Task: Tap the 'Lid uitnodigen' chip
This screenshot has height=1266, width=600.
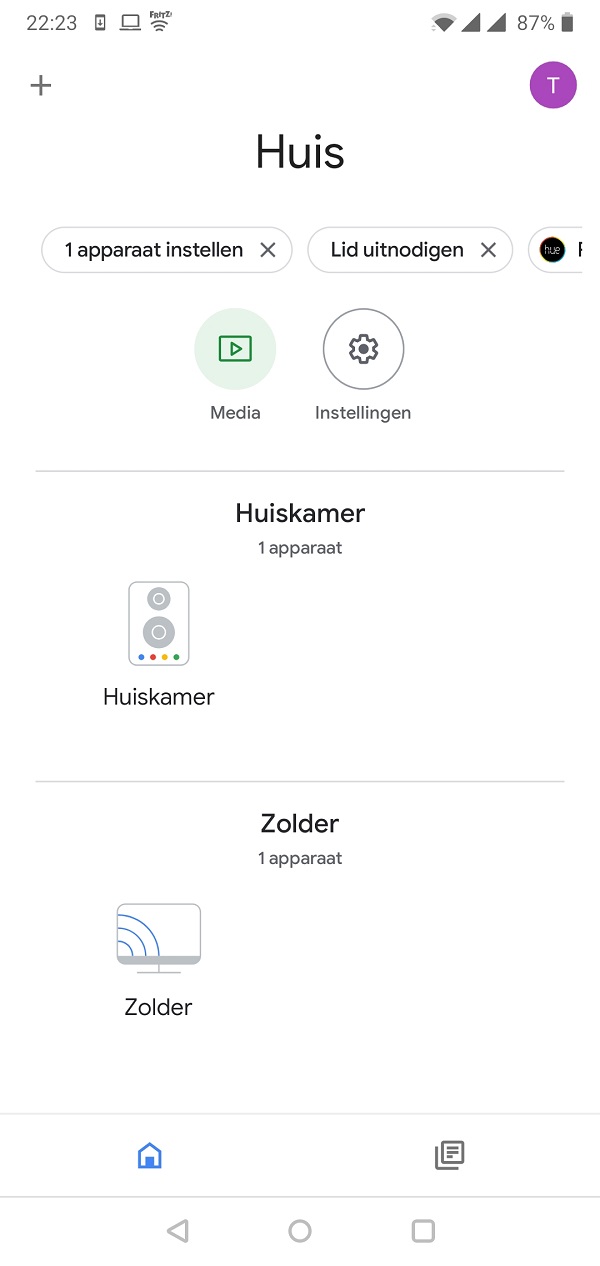Action: 397,250
